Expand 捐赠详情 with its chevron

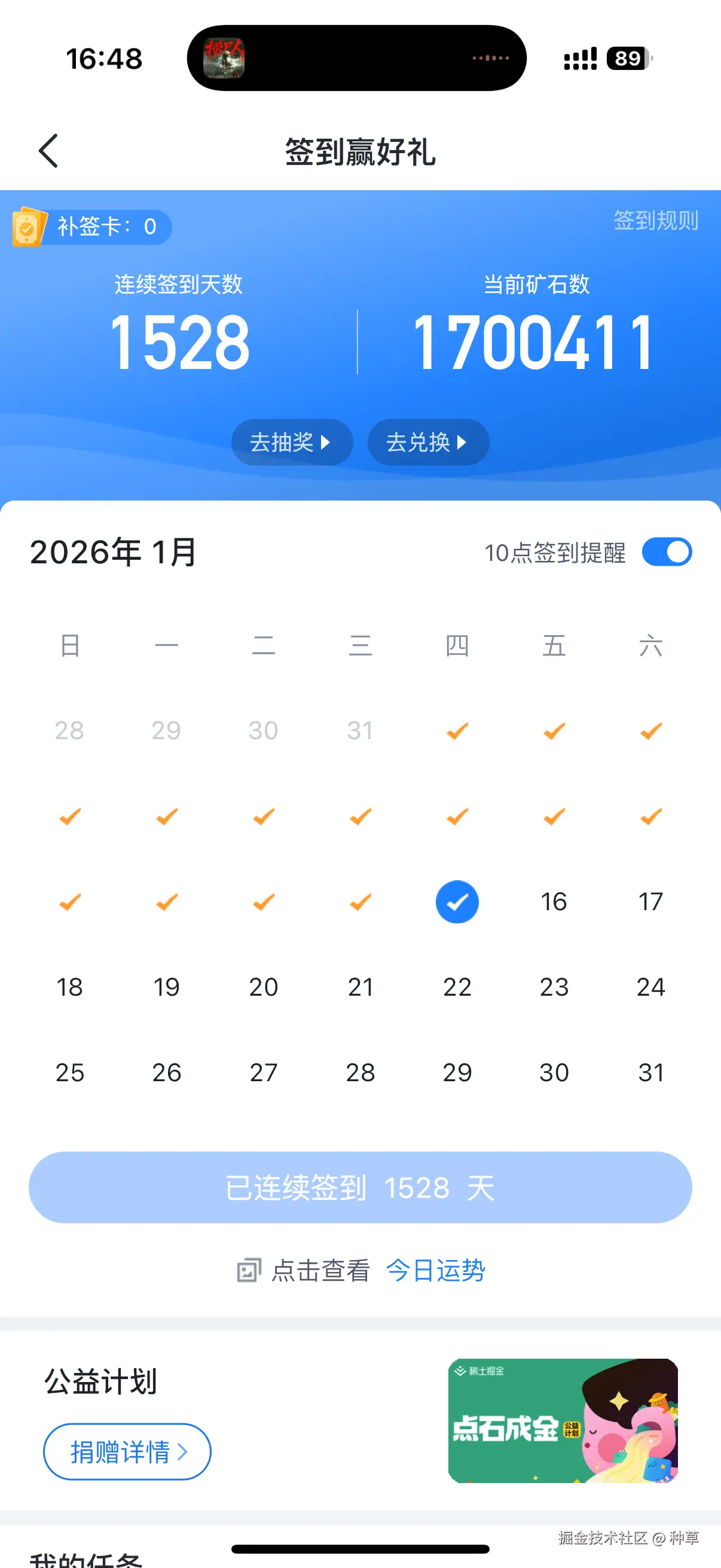[182, 1453]
